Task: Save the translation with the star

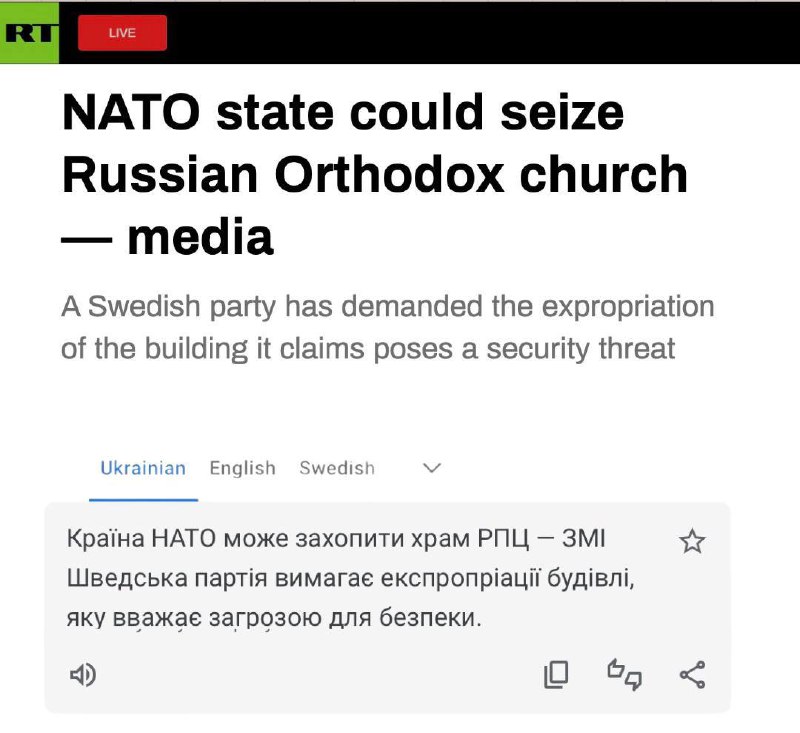Action: tap(692, 542)
